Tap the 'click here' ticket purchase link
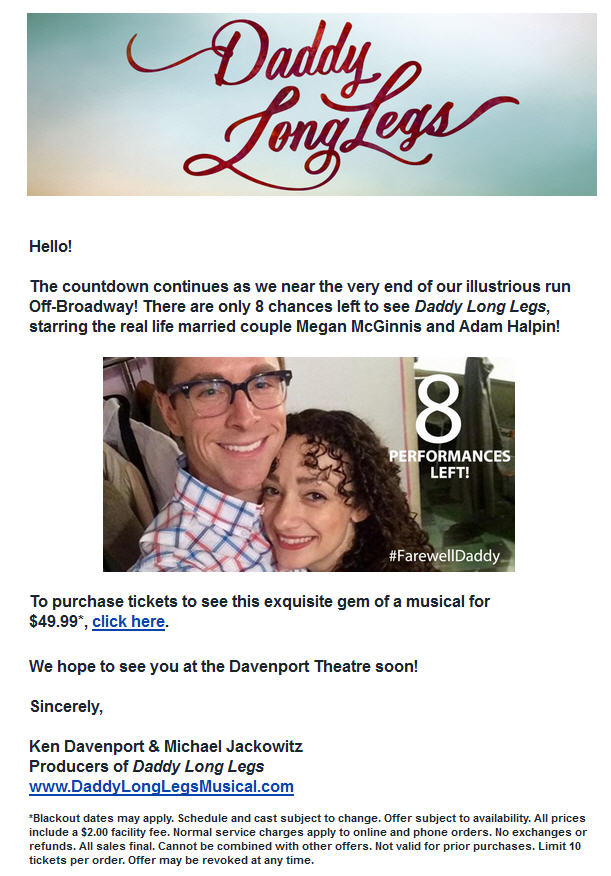611x876 pixels. pos(128,622)
